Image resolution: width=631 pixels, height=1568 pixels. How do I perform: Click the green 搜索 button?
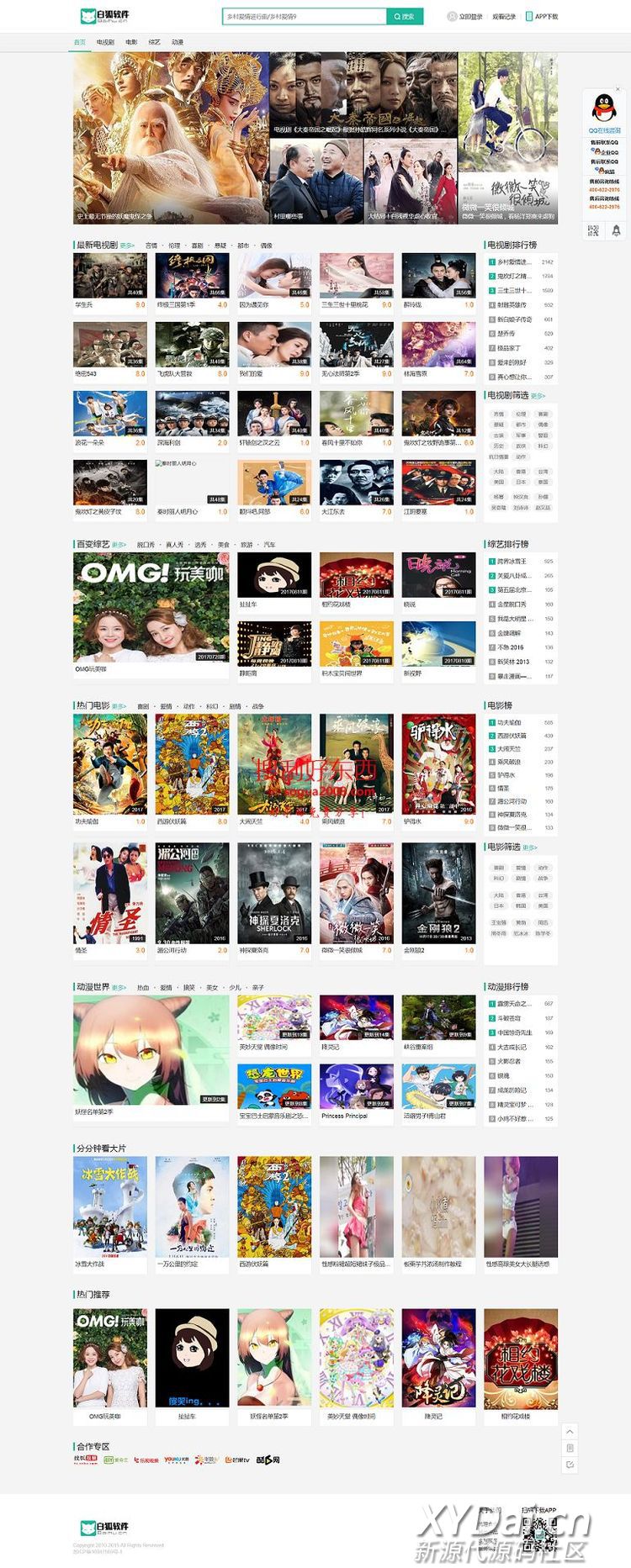[405, 16]
